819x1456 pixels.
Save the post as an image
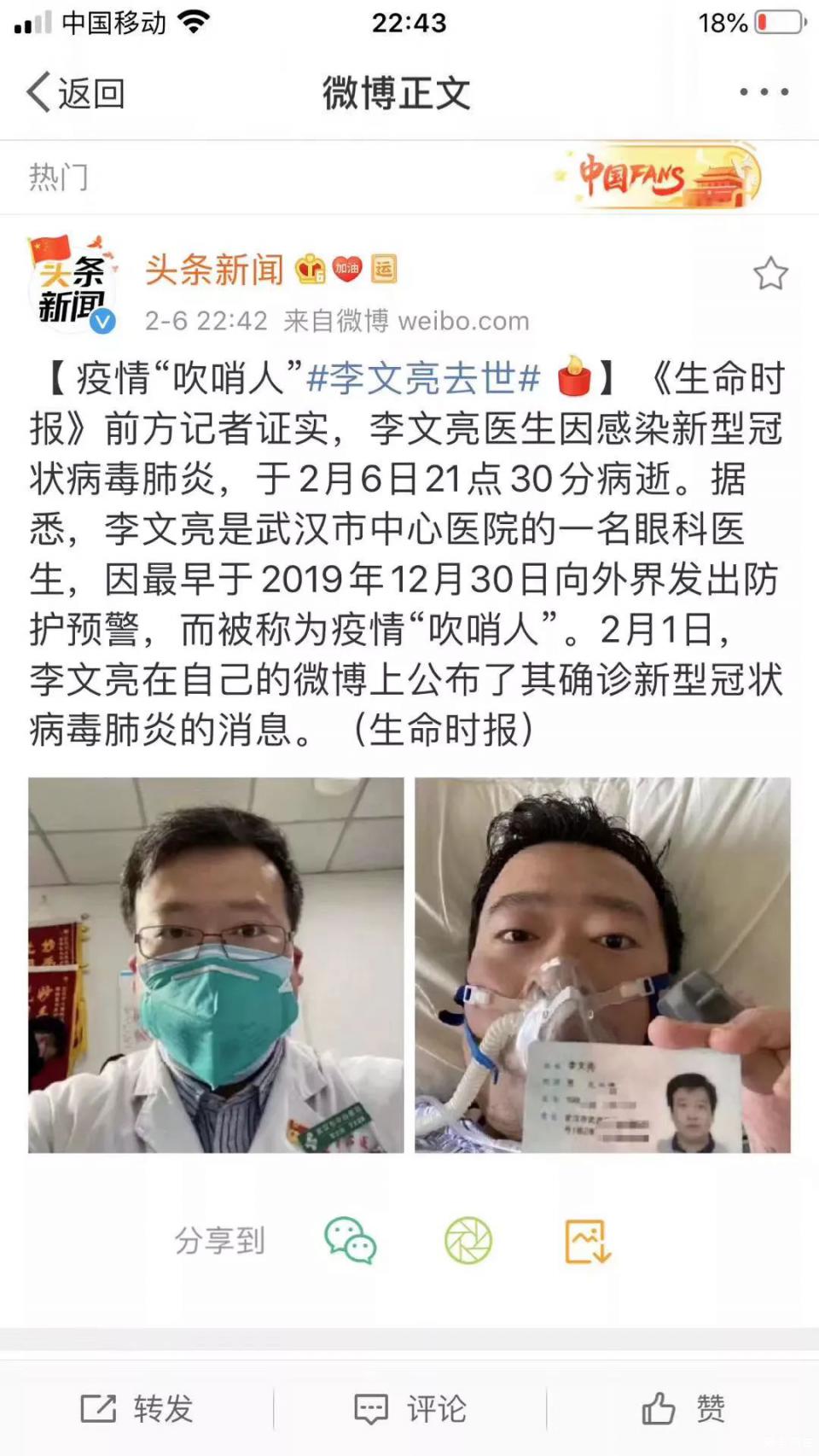point(589,1240)
